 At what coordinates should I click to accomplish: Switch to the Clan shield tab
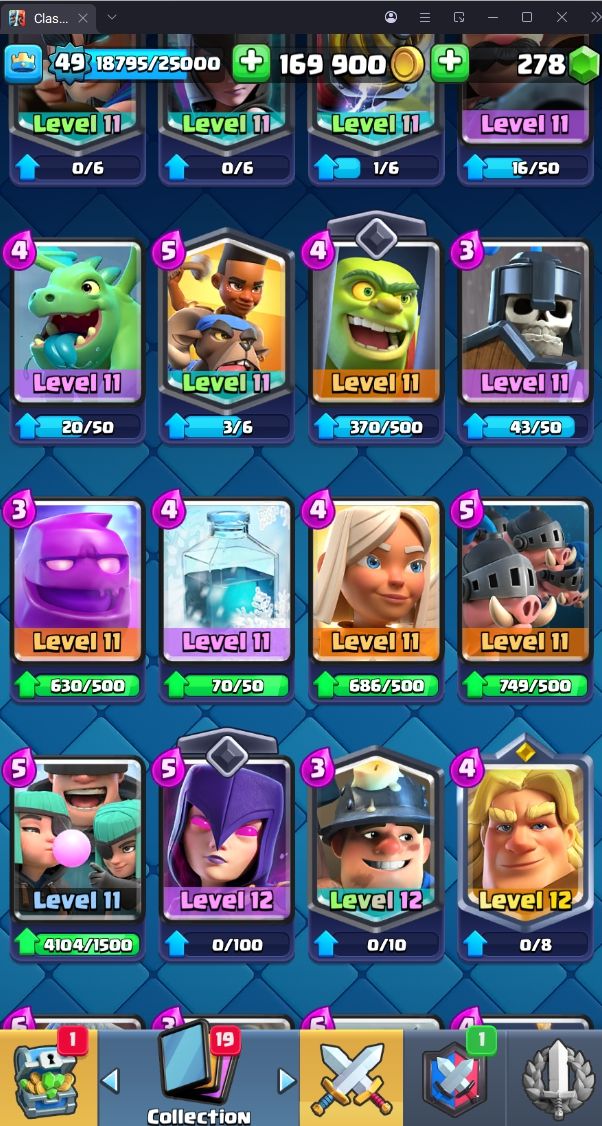coord(454,1078)
